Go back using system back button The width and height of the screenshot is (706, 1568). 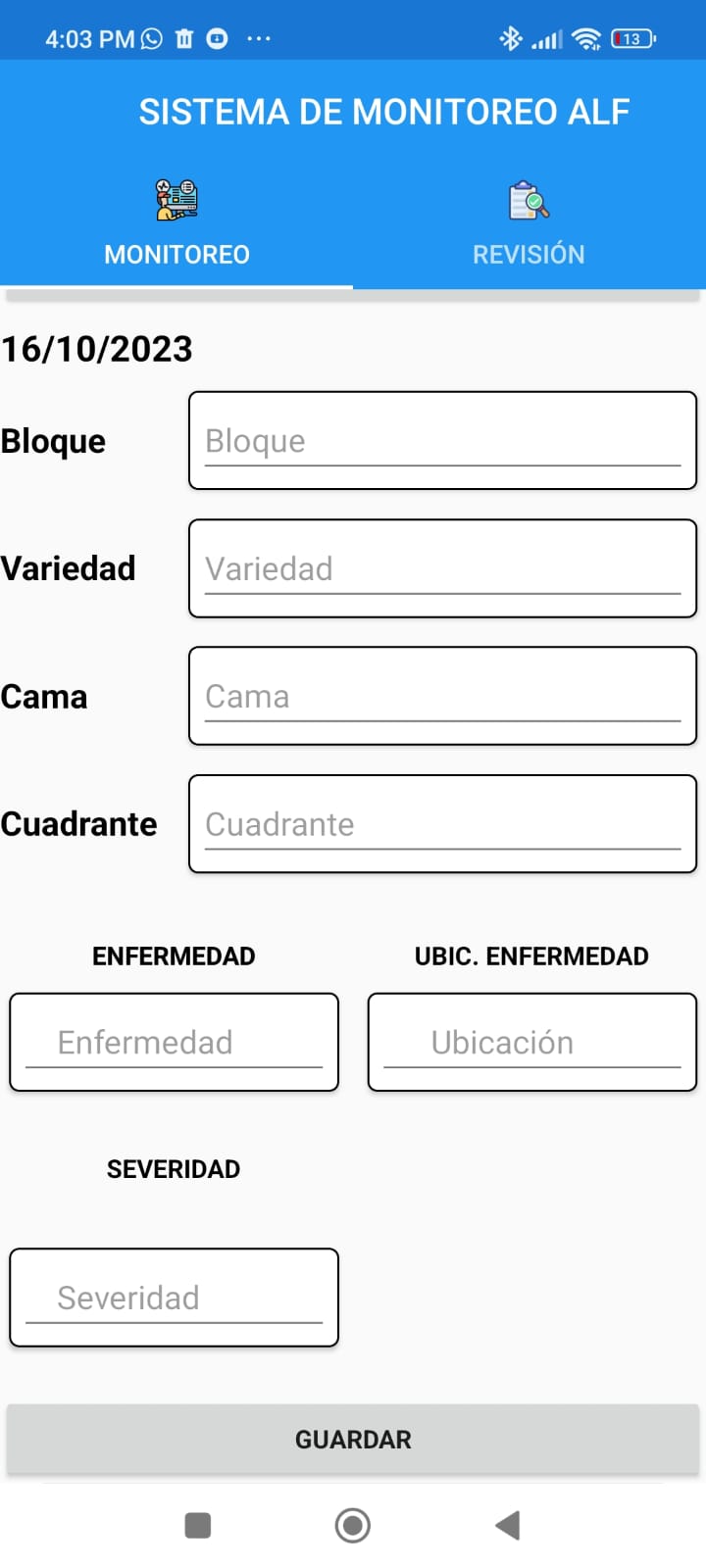507,1525
